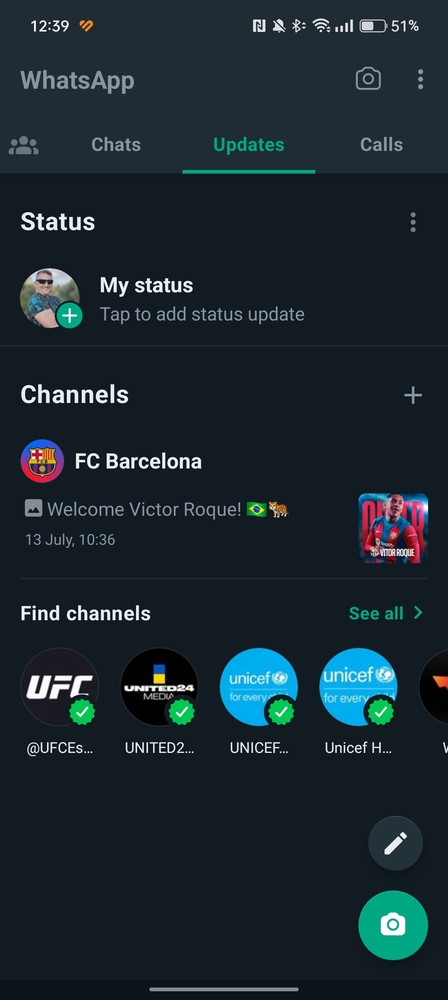The width and height of the screenshot is (448, 1000).
Task: See all channels to find
Action: tap(385, 614)
